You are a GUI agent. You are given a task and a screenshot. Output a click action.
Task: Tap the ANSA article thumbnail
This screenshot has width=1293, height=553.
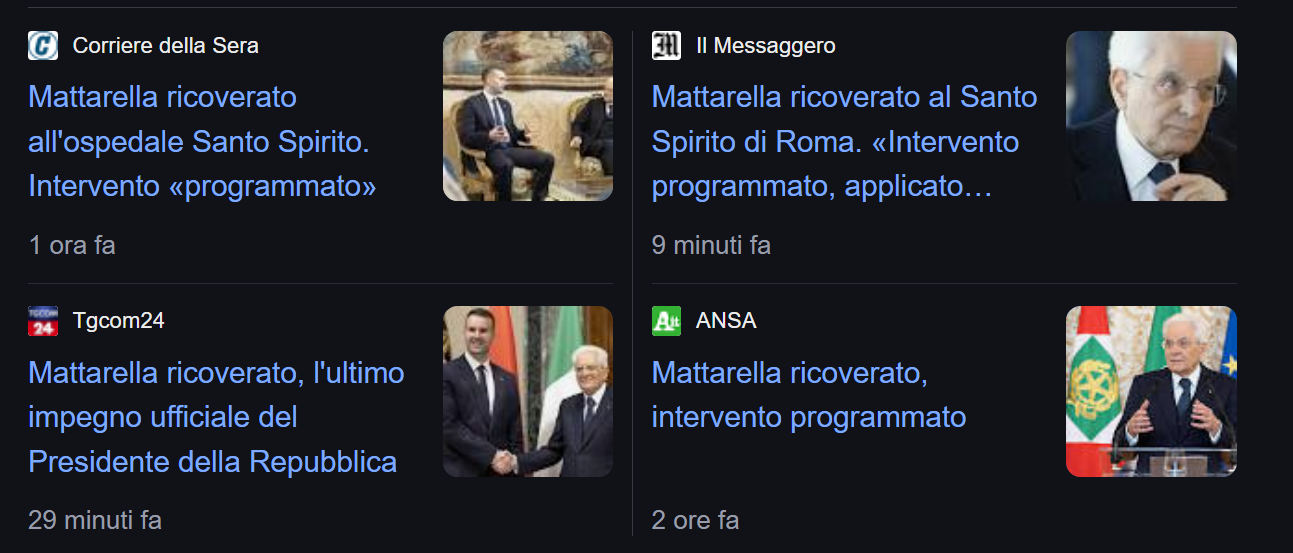1151,391
